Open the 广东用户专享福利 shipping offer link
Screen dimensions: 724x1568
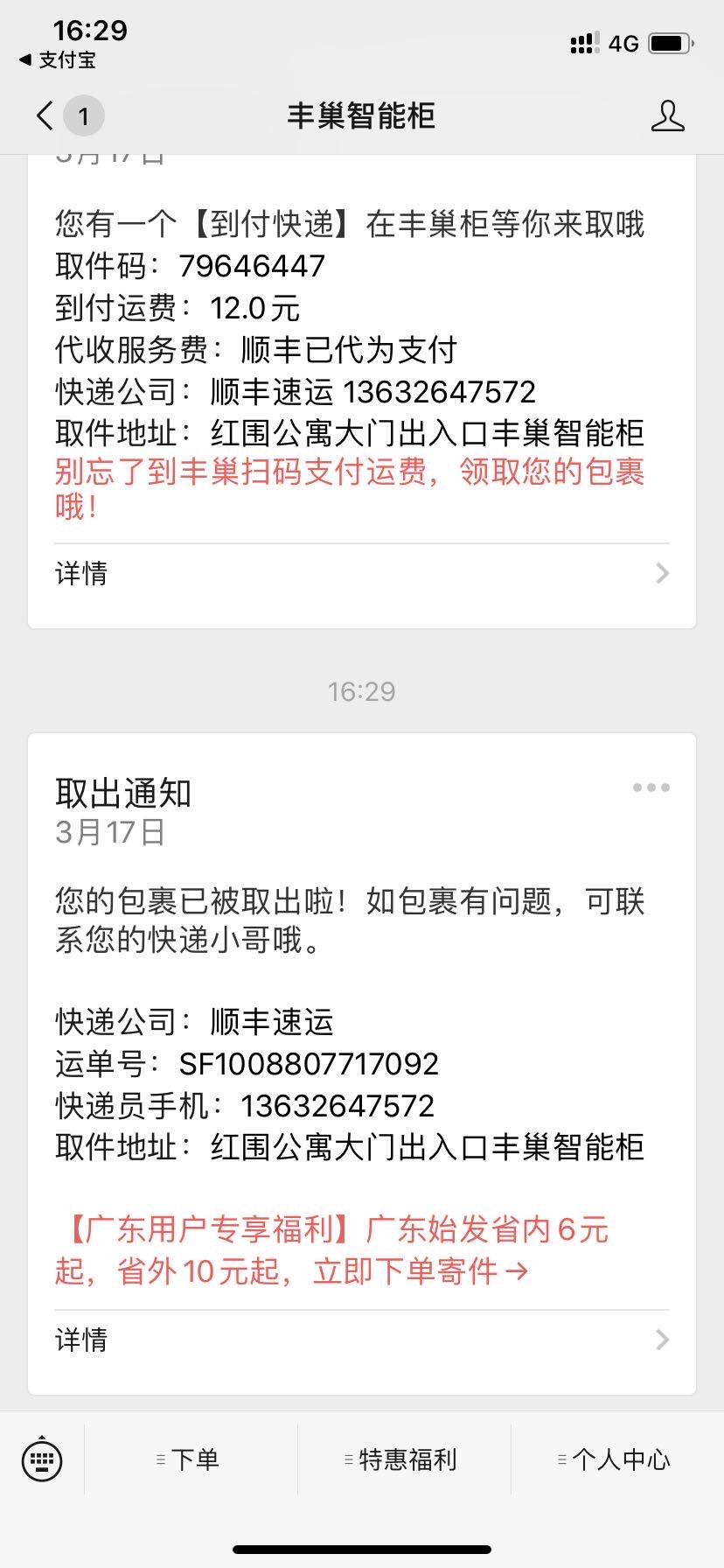(x=332, y=1250)
